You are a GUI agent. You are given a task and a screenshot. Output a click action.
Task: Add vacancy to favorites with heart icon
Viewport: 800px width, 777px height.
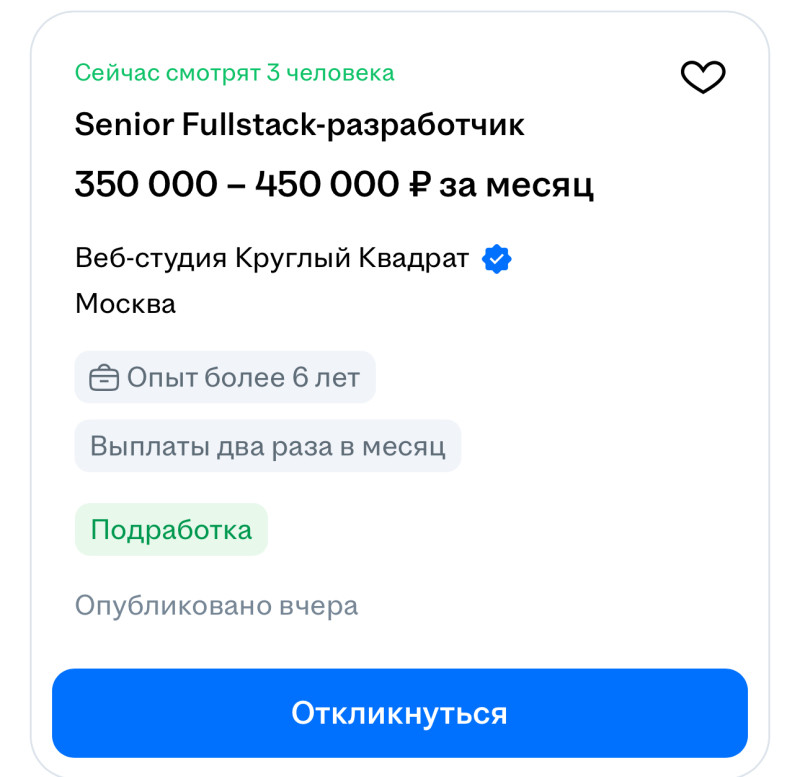(x=702, y=77)
